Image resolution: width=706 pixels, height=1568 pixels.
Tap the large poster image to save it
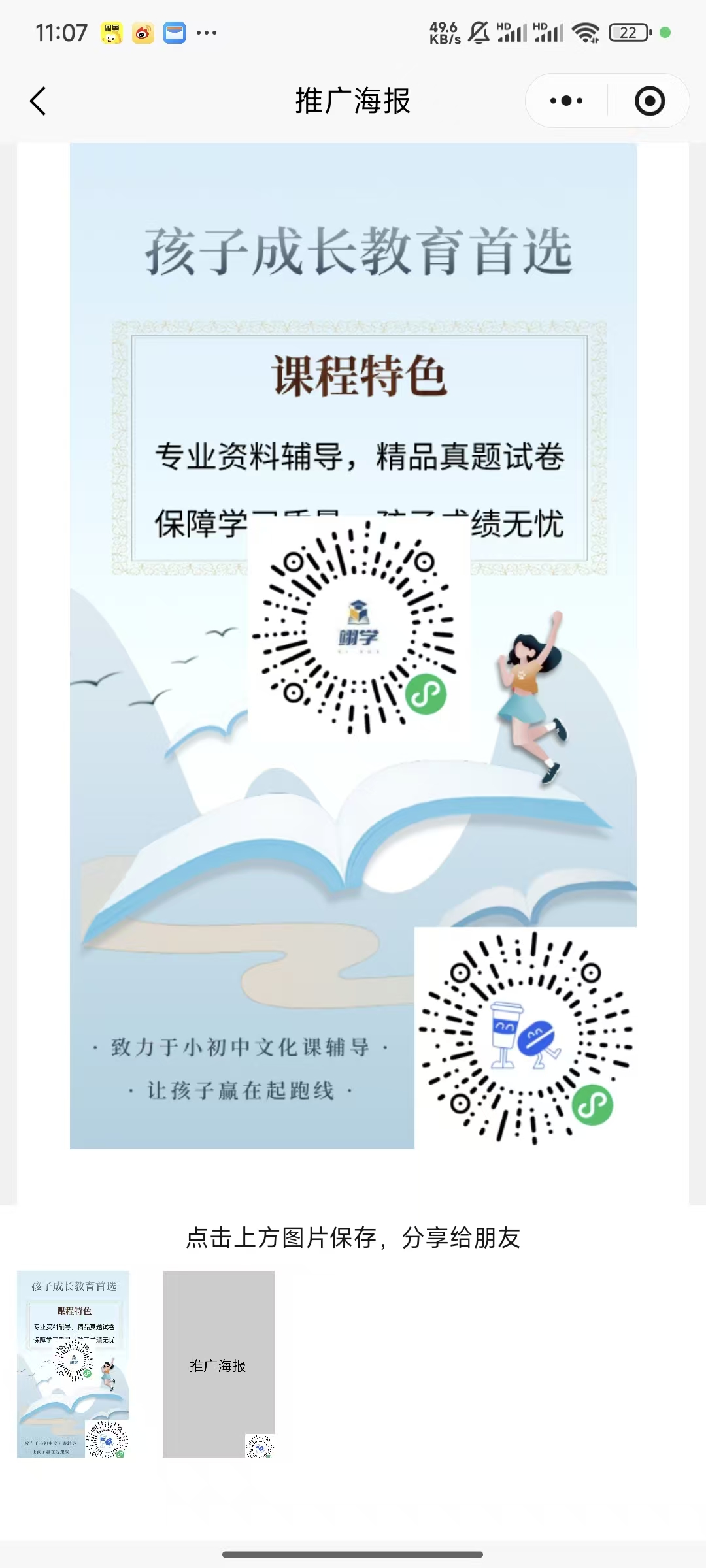[x=353, y=653]
